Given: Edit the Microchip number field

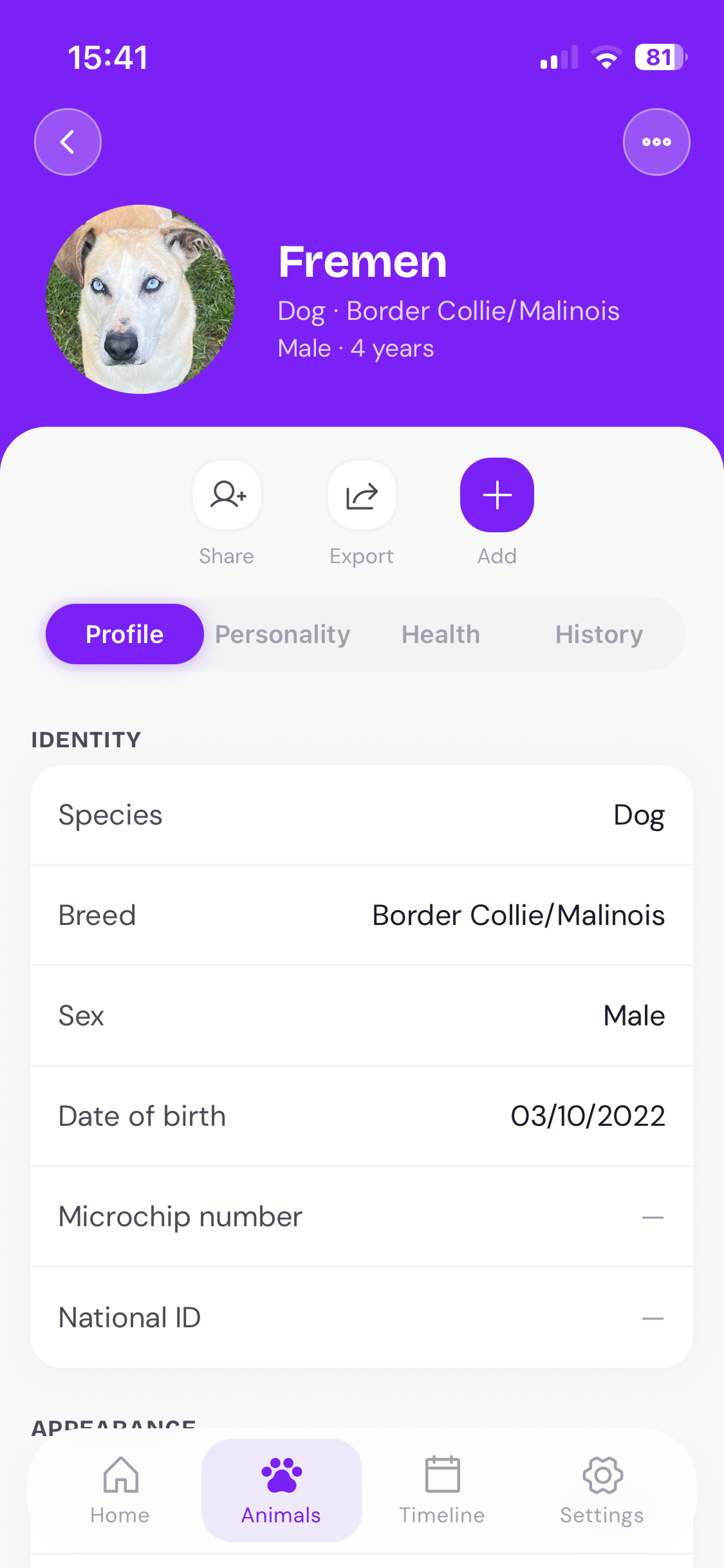Looking at the screenshot, I should (362, 1216).
